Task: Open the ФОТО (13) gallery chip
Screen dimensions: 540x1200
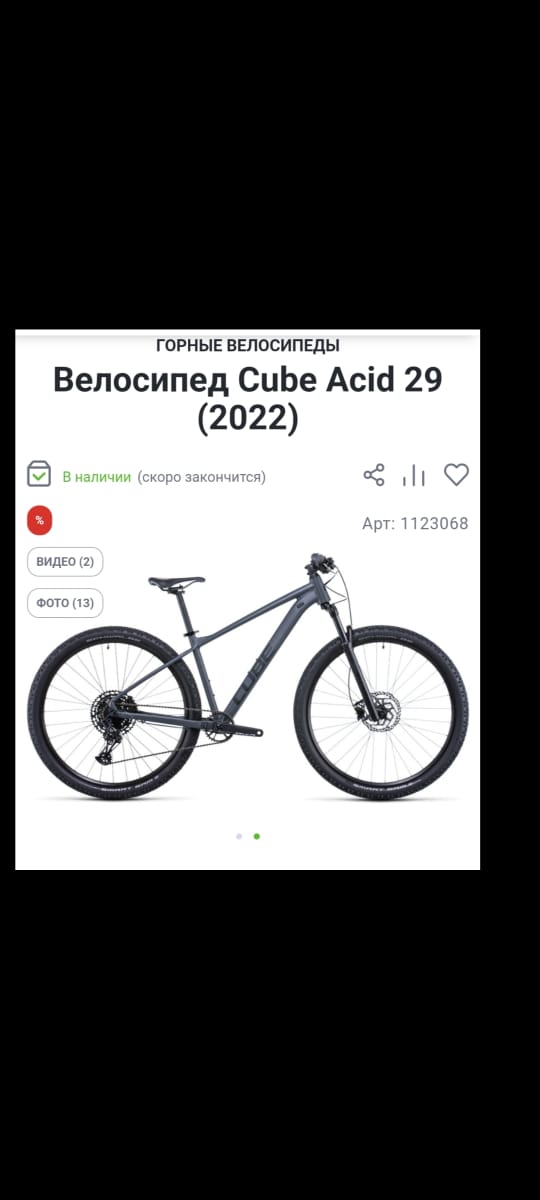Action: (65, 603)
